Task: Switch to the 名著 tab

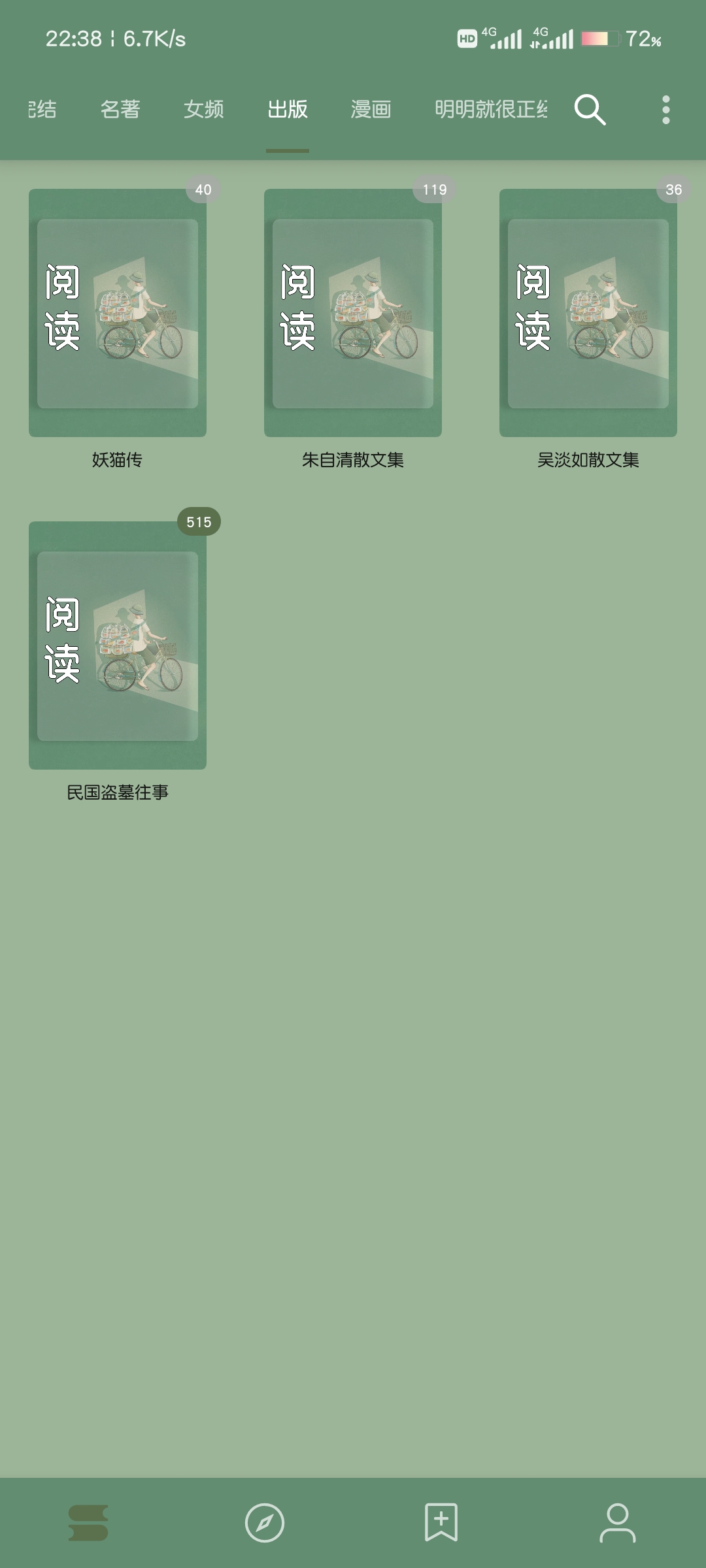Action: click(120, 109)
